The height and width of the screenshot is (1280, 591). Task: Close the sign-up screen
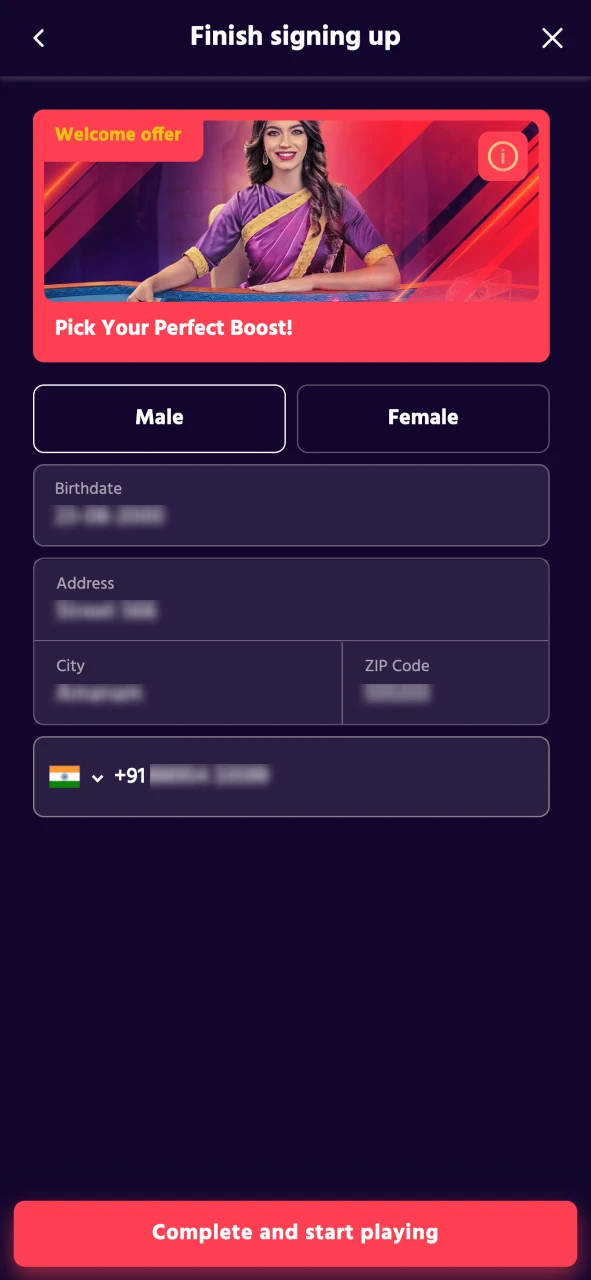[552, 38]
